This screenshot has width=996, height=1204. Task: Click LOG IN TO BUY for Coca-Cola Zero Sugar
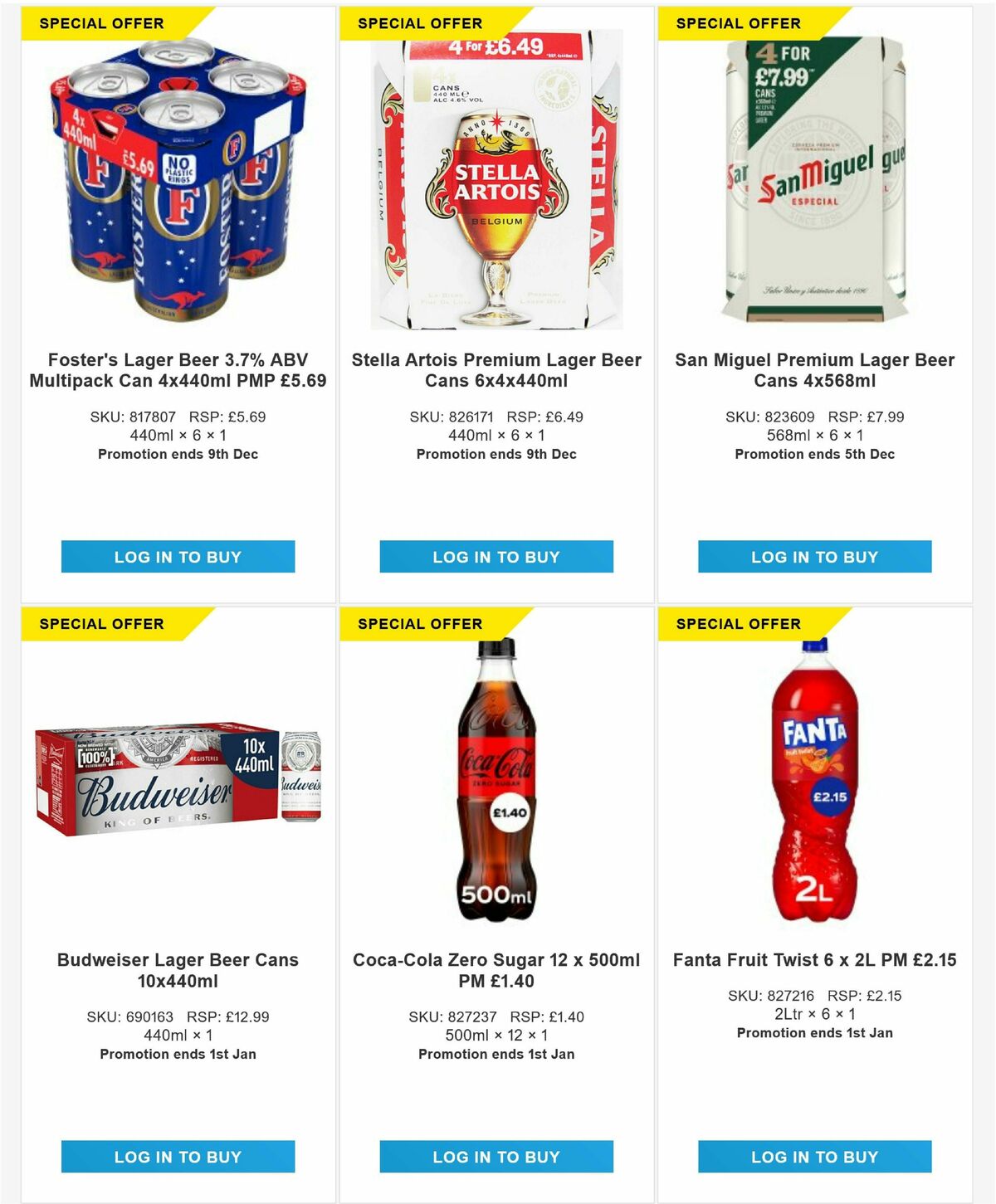(x=498, y=1156)
